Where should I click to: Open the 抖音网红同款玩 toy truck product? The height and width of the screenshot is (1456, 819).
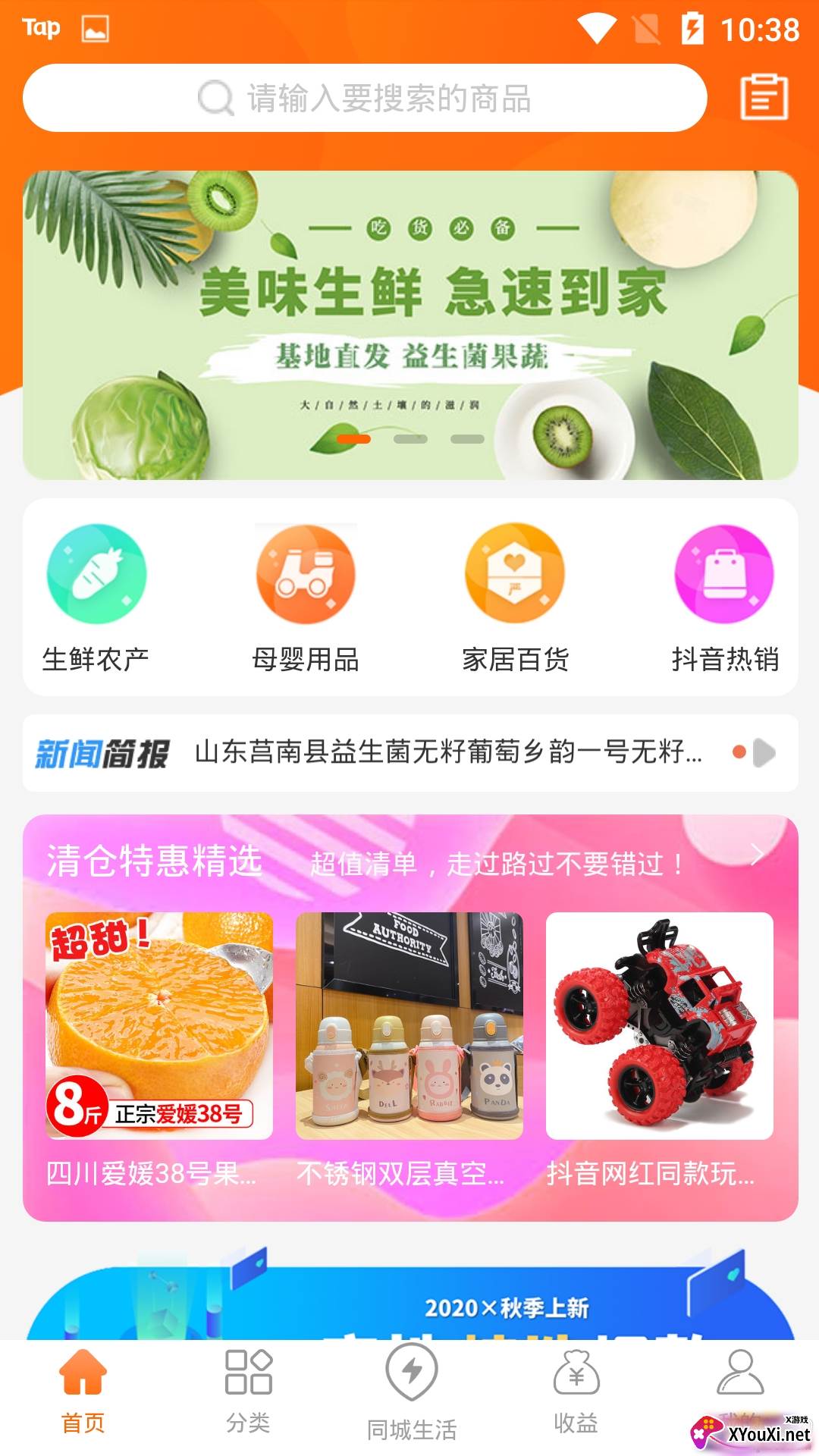coord(660,1050)
